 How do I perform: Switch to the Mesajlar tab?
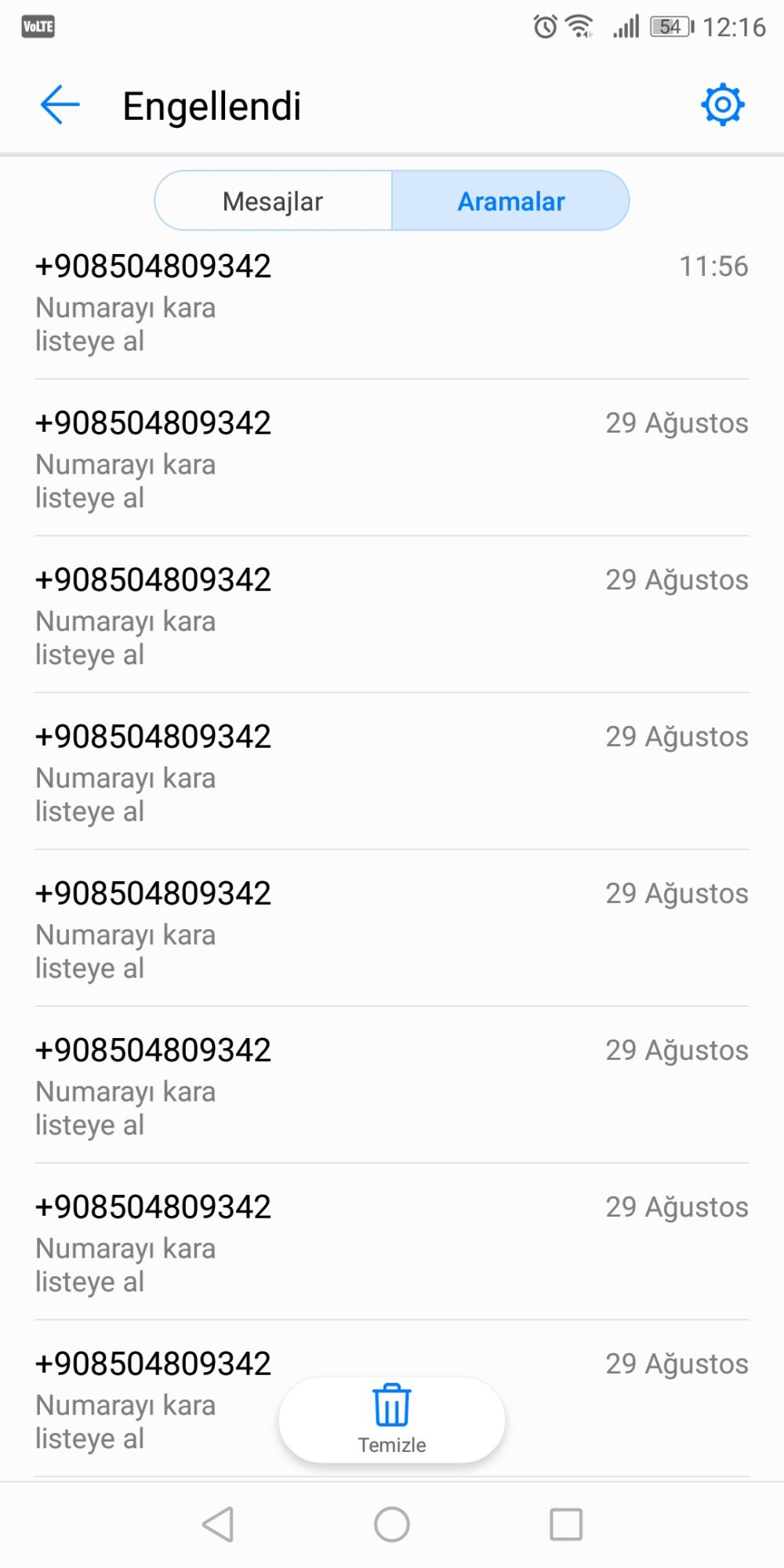pyautogui.click(x=273, y=201)
